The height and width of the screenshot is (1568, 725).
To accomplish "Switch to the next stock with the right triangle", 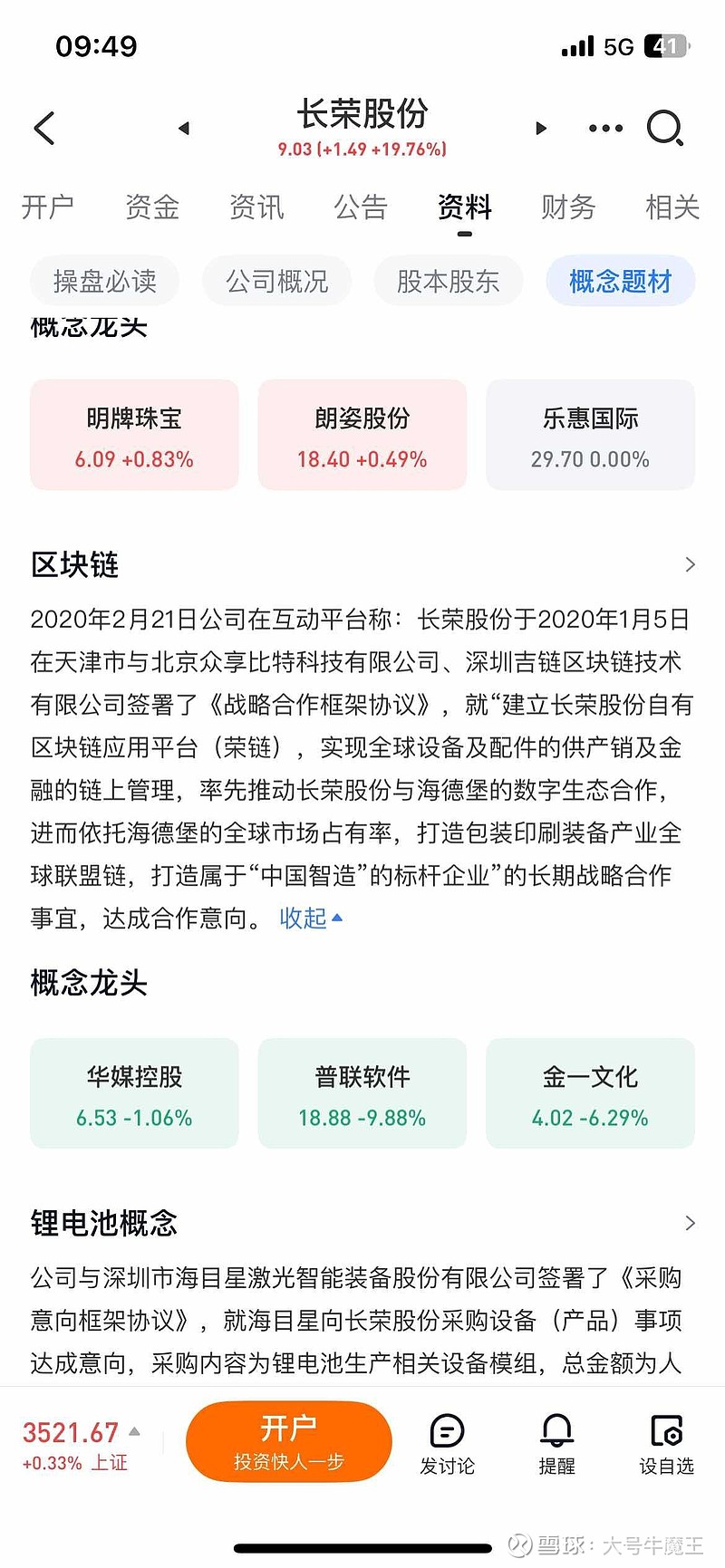I will pos(541,129).
